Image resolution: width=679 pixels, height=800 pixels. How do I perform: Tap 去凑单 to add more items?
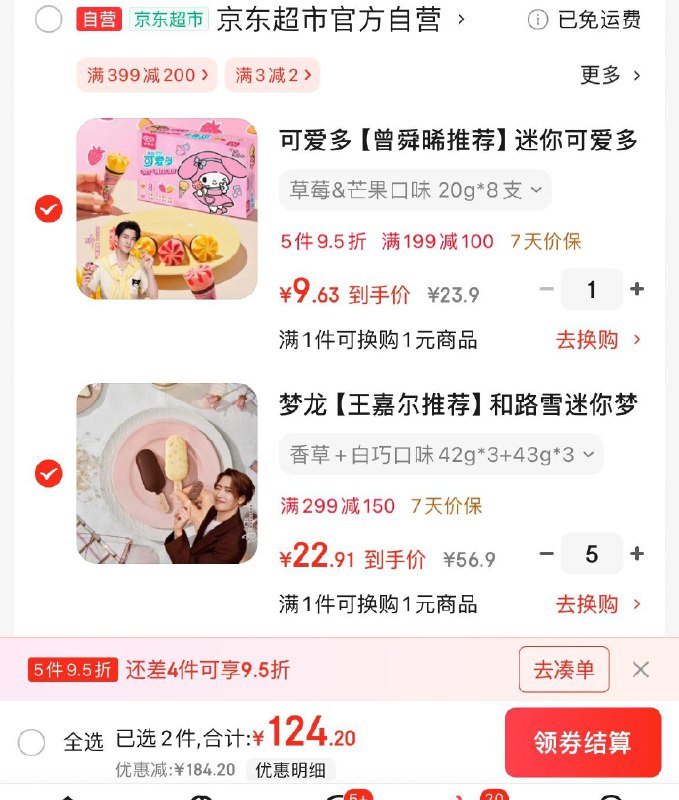[x=563, y=669]
